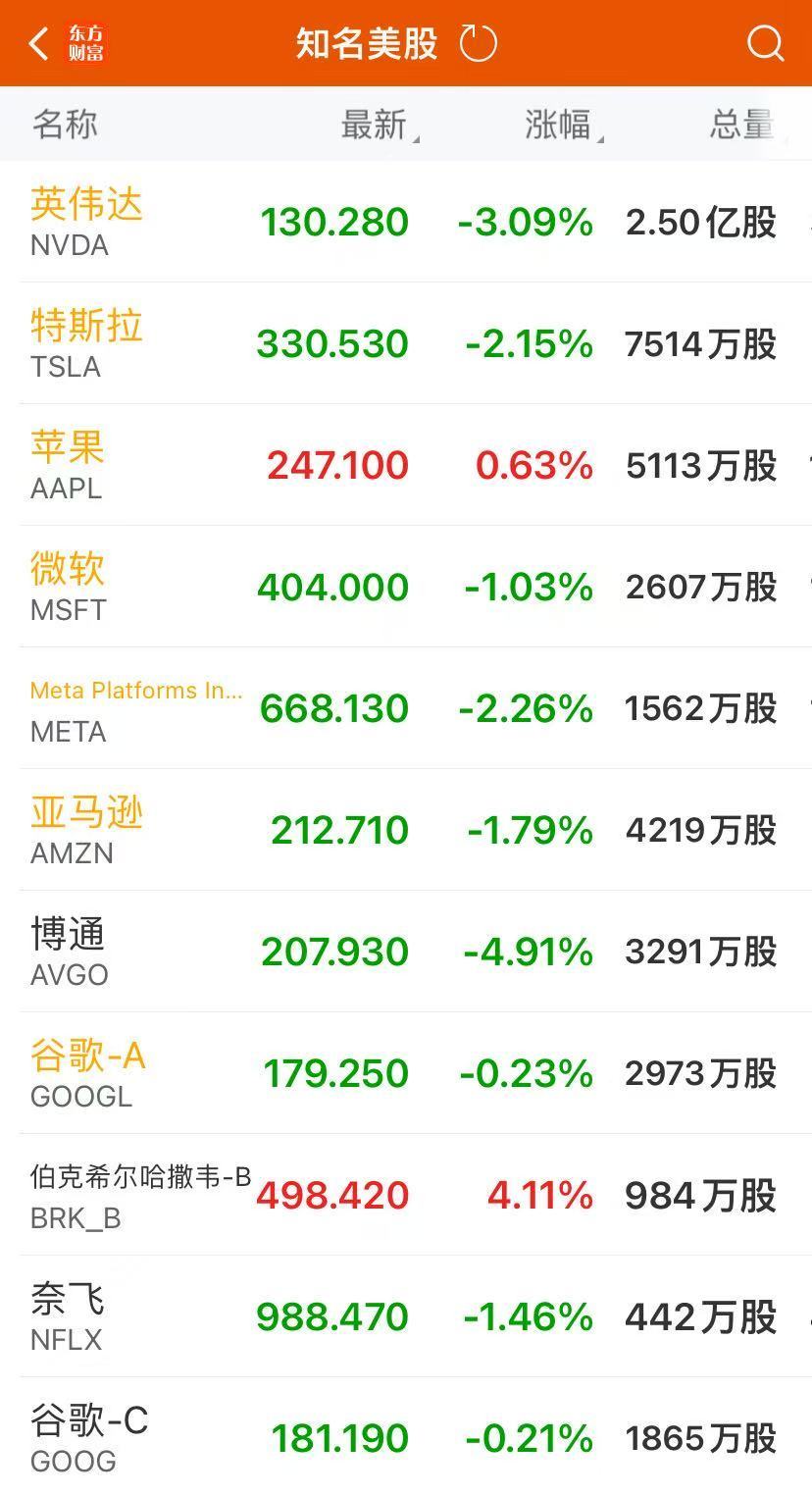Viewport: 812px width, 1495px height.
Task: Tap the back arrow in the header
Action: (35, 42)
